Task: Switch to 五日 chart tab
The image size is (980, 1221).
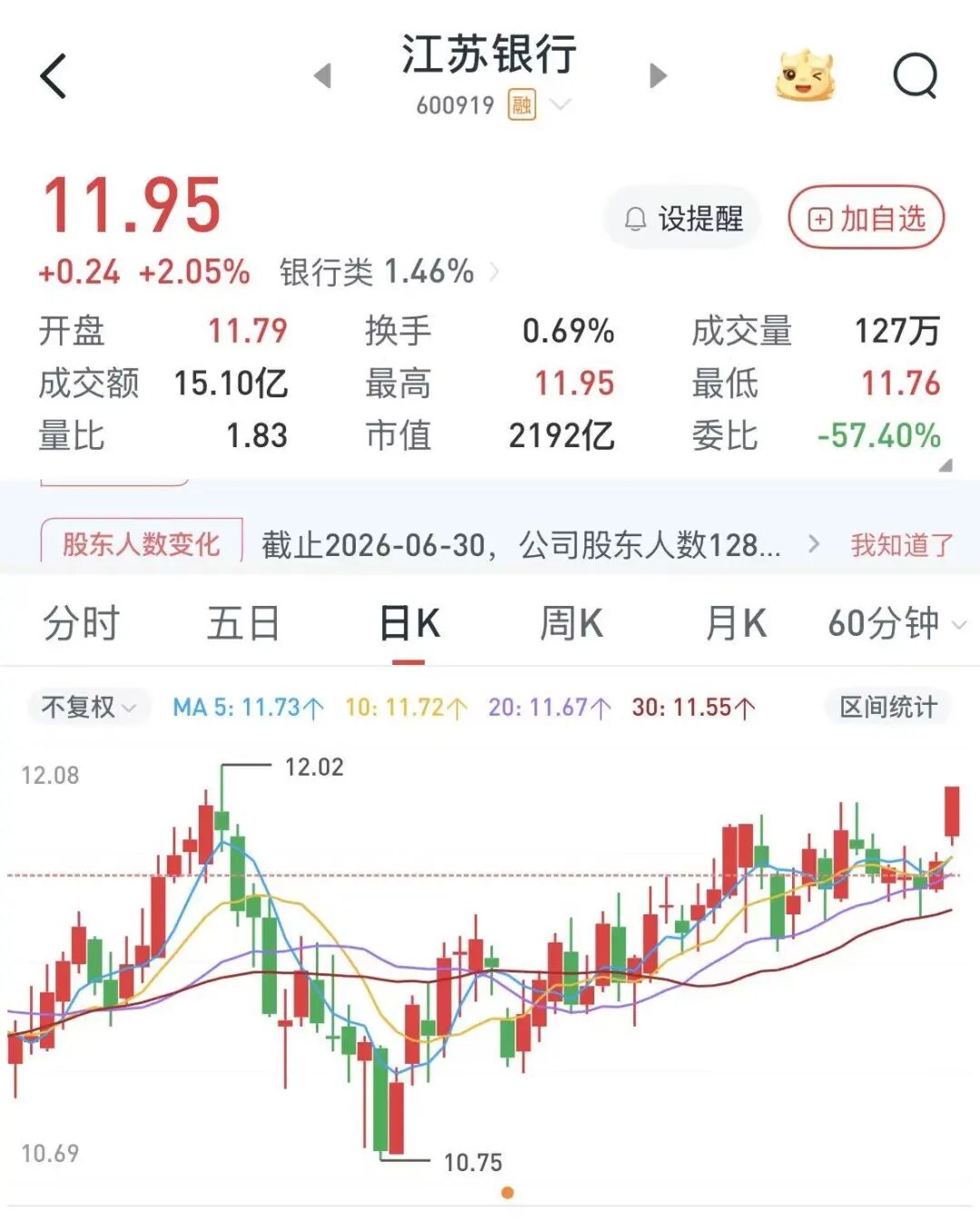Action: tap(243, 624)
